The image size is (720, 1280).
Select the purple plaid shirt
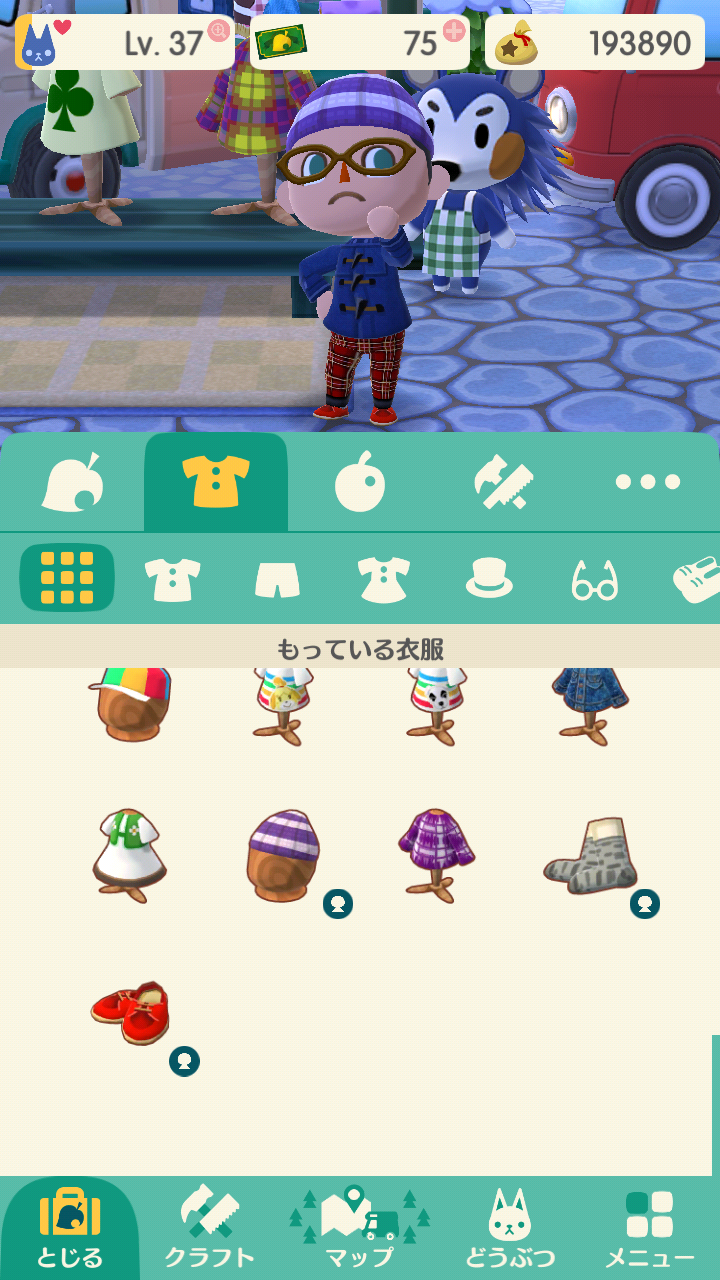point(436,855)
